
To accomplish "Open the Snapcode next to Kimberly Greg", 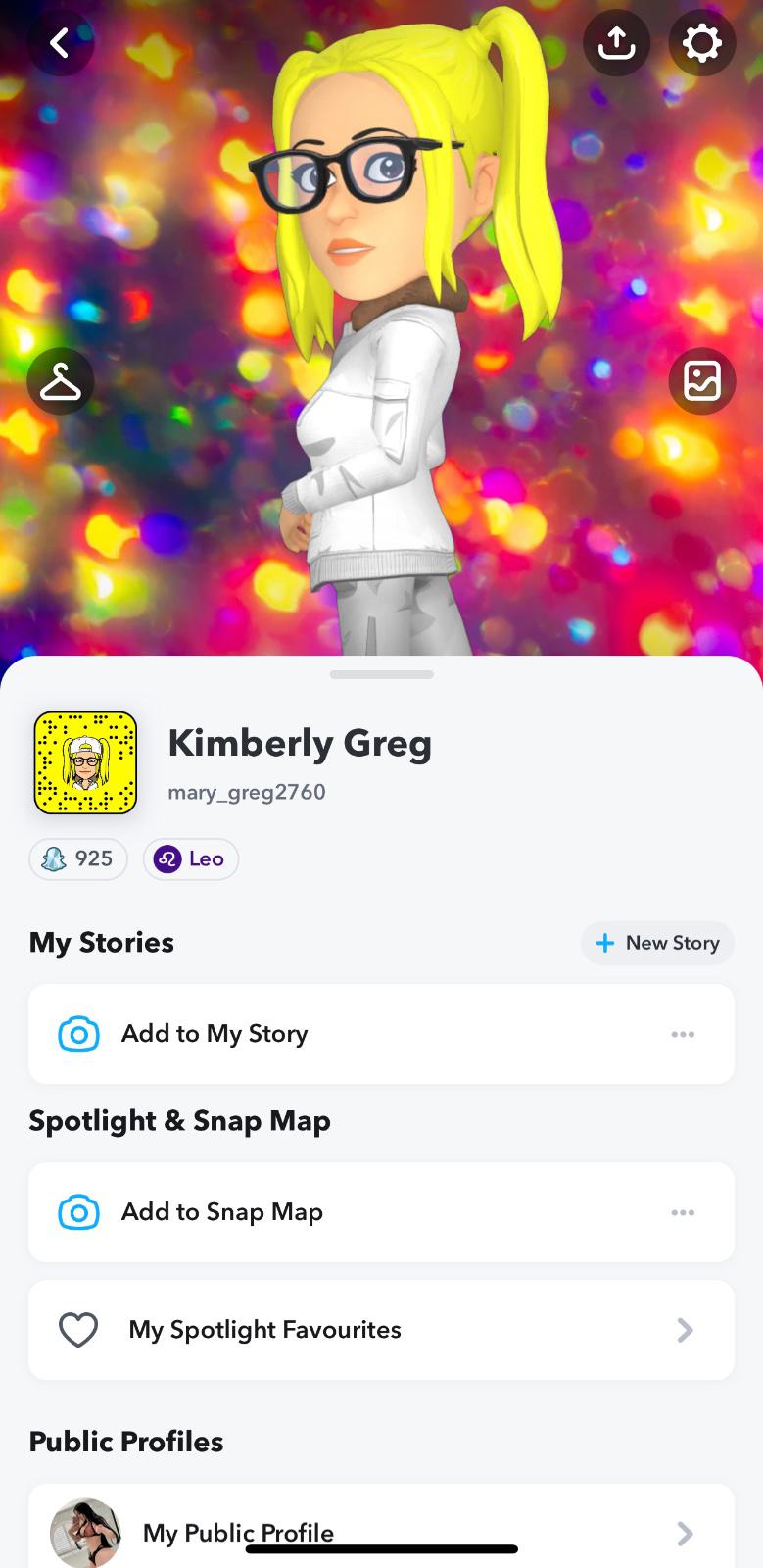I will click(x=85, y=763).
